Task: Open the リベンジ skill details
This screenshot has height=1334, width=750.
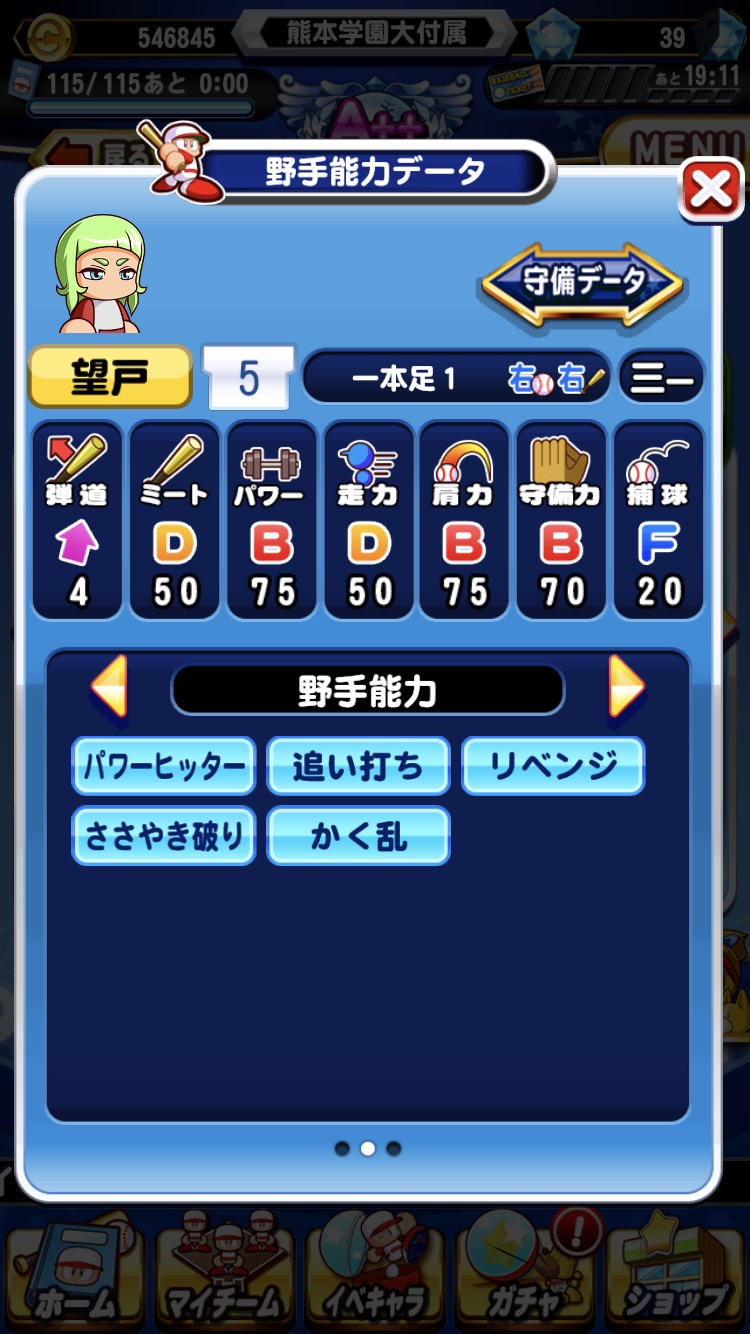Action: coord(553,767)
